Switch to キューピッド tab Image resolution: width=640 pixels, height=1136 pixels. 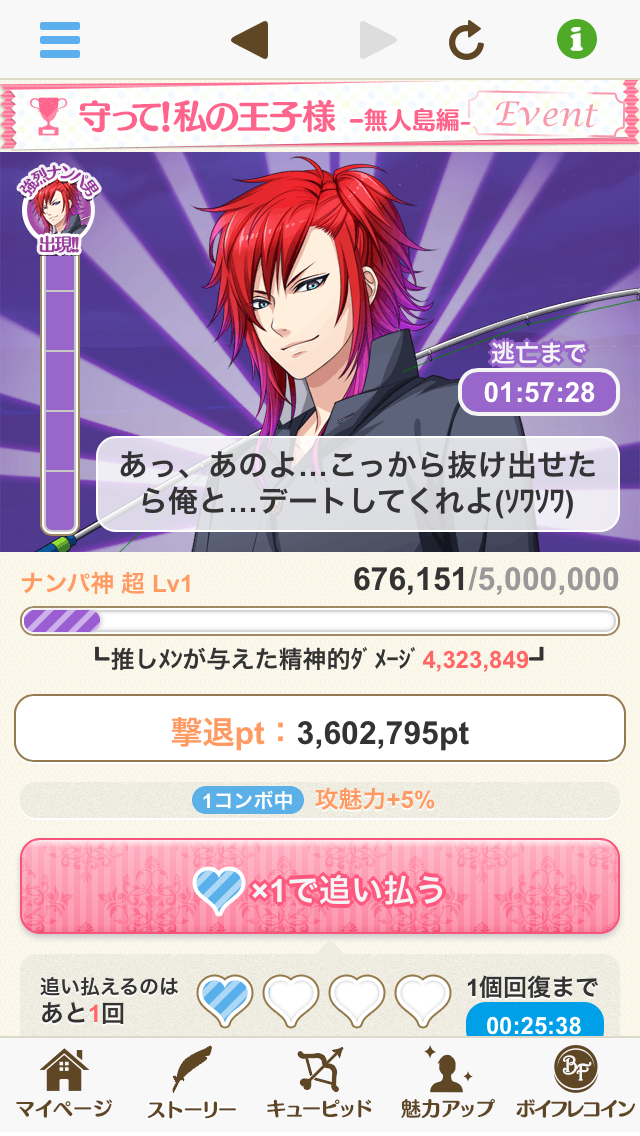pyautogui.click(x=320, y=1085)
